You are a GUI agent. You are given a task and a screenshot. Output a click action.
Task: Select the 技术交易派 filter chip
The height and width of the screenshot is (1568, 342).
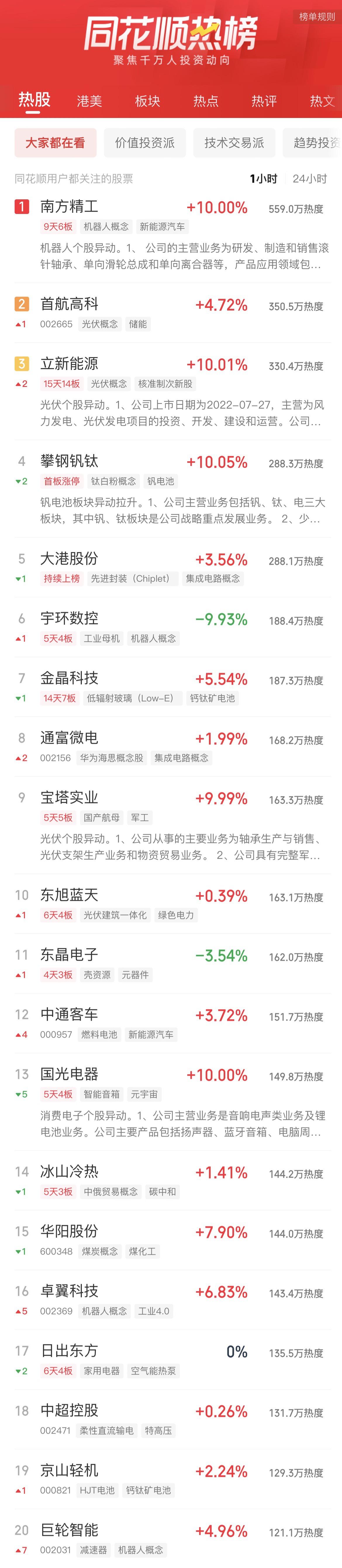pyautogui.click(x=234, y=143)
